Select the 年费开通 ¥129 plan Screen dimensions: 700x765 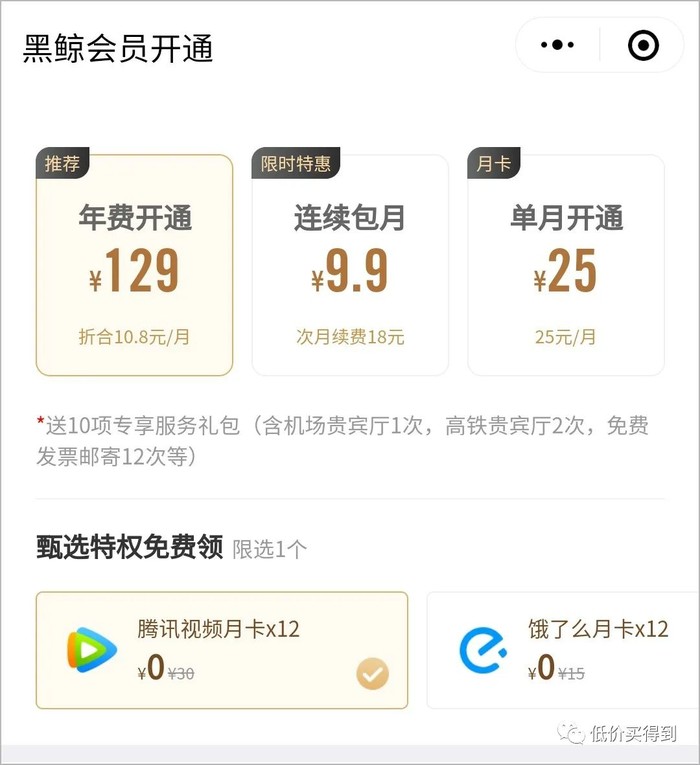click(134, 265)
